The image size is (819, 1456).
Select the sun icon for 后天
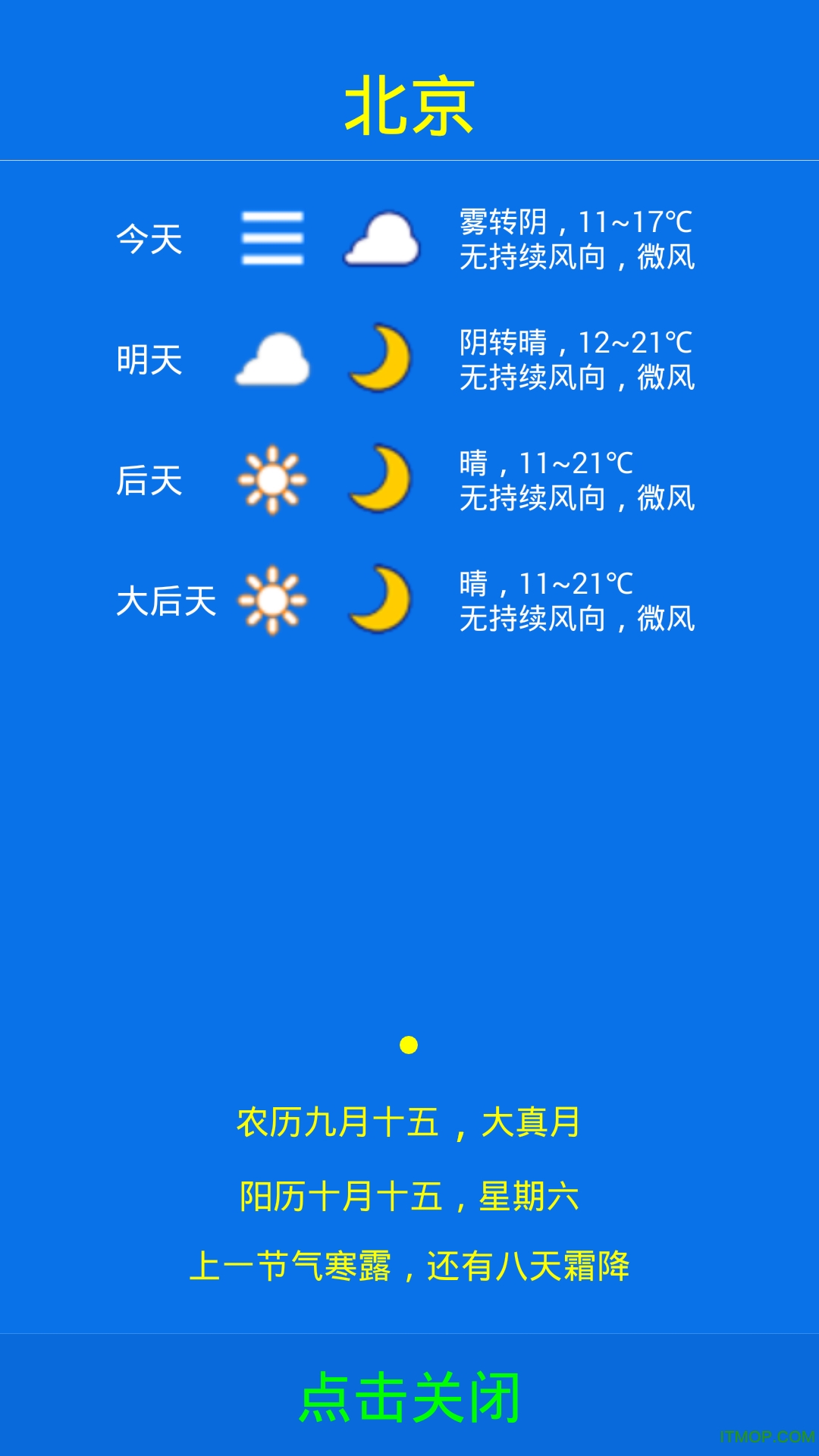click(x=273, y=479)
